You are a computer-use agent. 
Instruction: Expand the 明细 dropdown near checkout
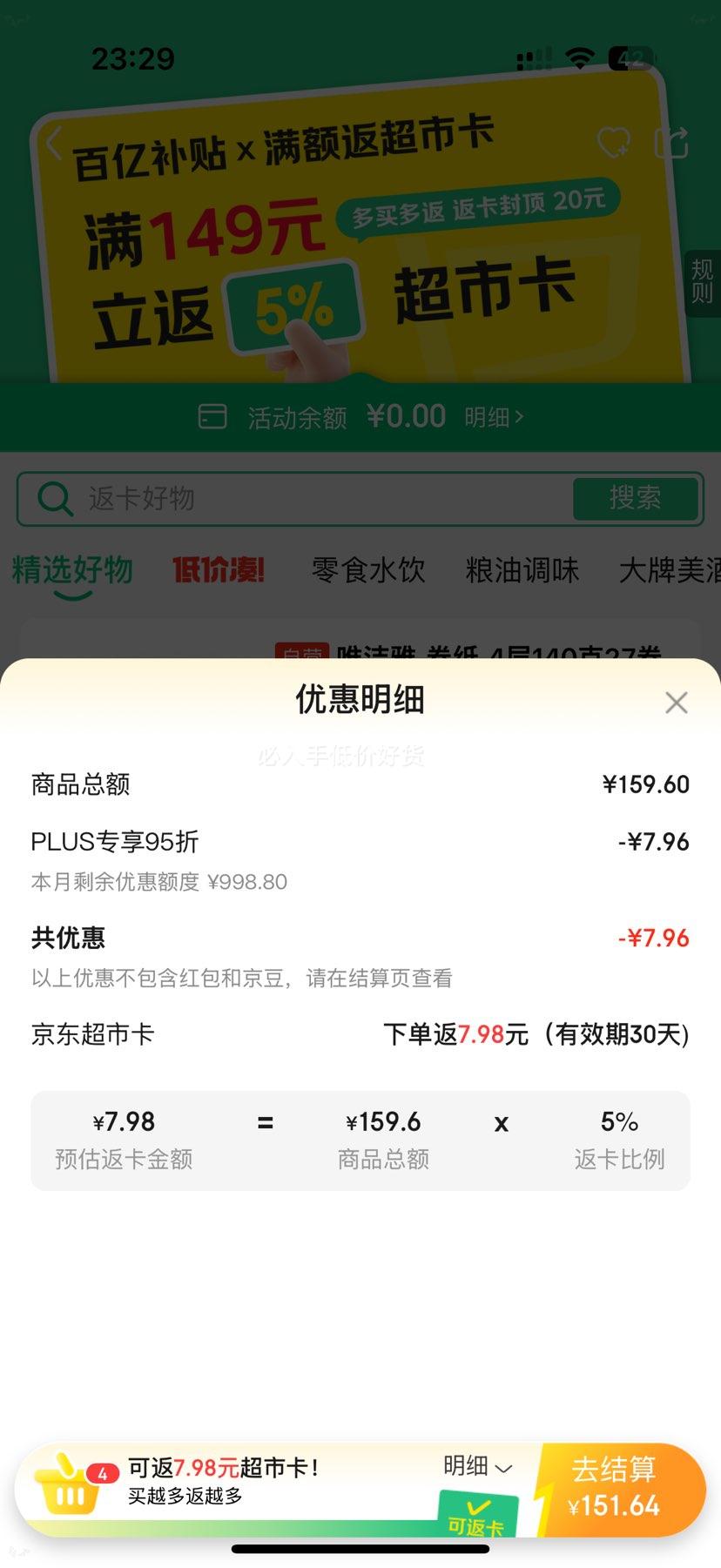476,1468
